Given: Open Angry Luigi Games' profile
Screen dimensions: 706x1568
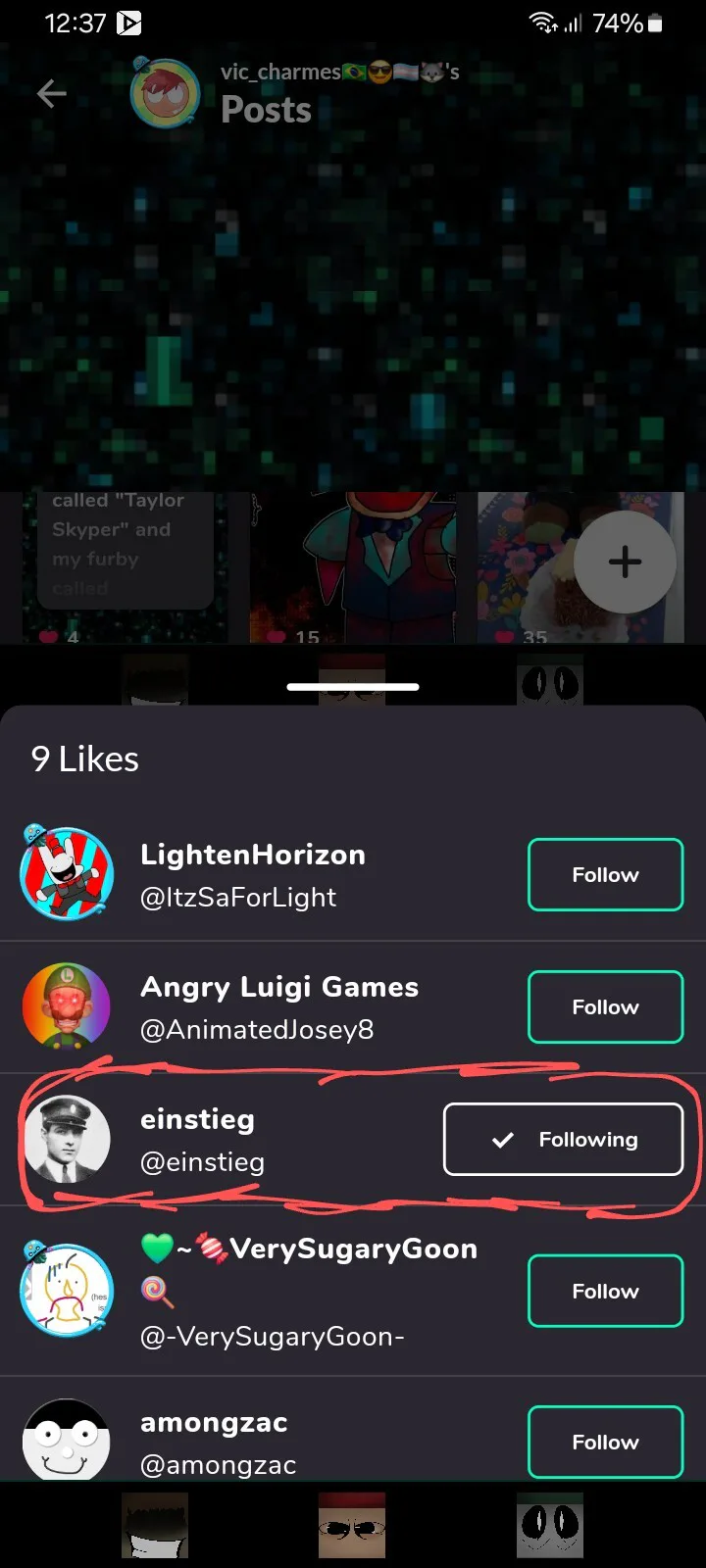Looking at the screenshot, I should tap(278, 1006).
